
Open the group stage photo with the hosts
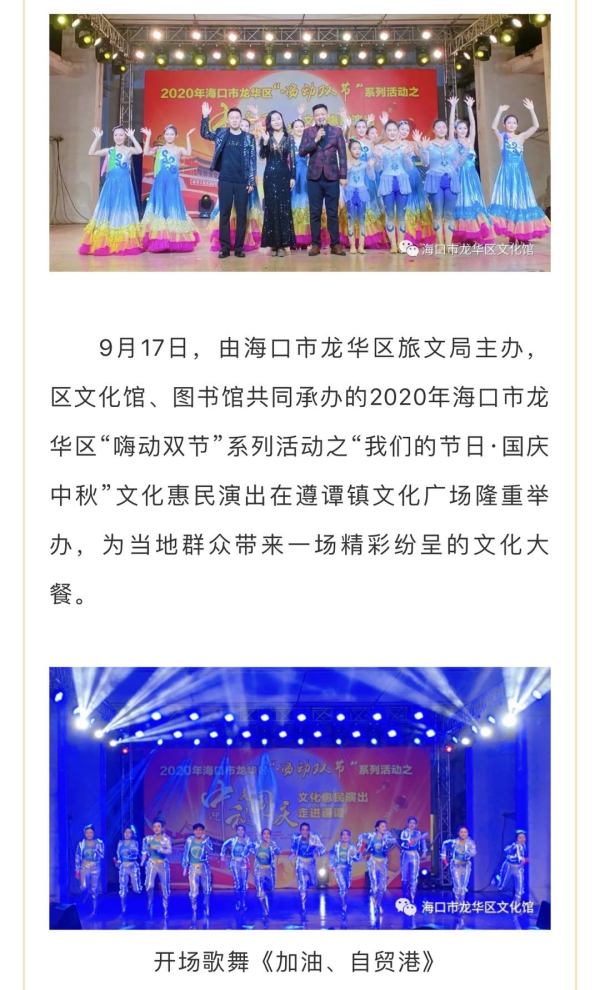[x=300, y=143]
